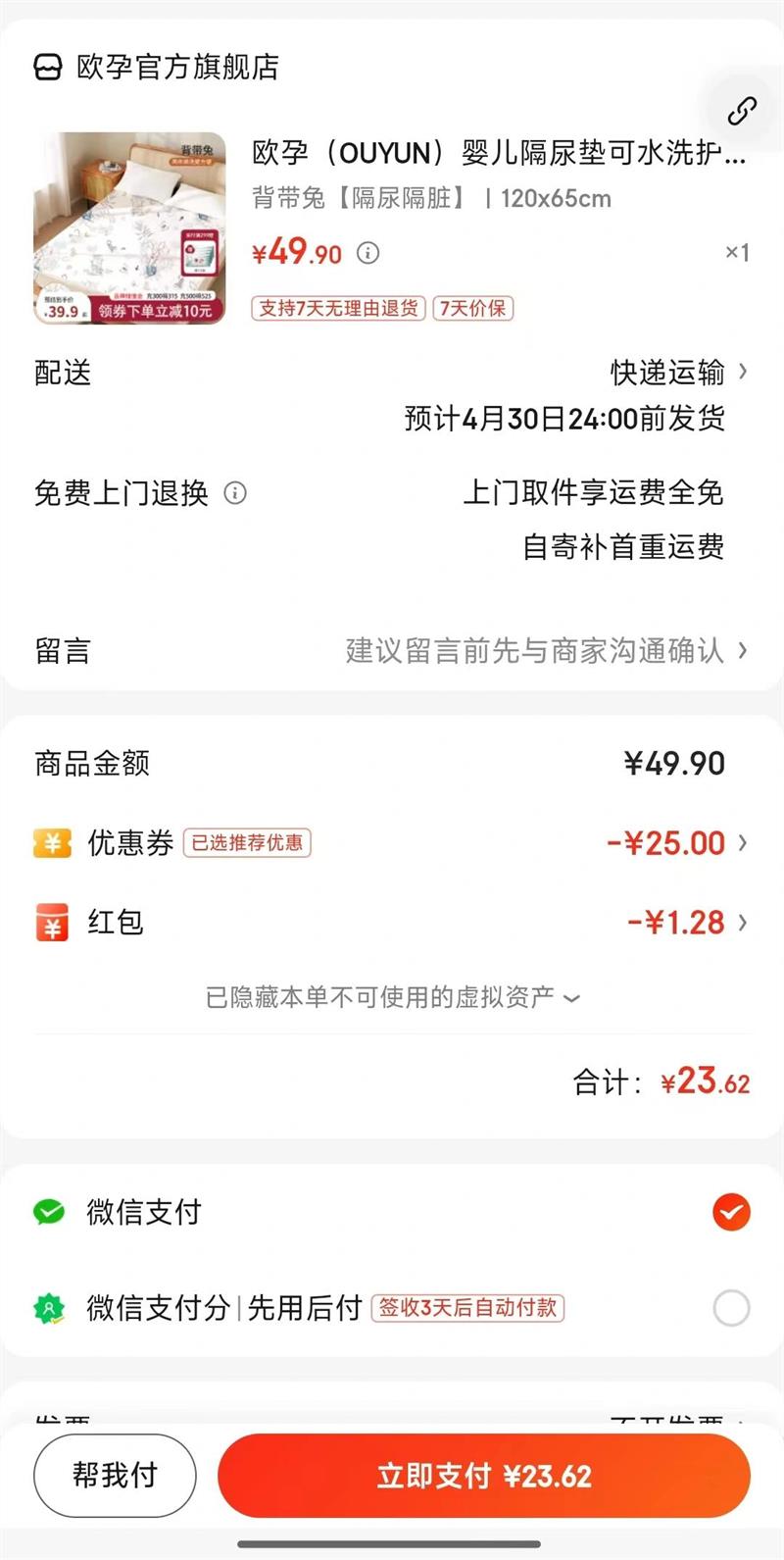Tap the link share icon

(742, 112)
